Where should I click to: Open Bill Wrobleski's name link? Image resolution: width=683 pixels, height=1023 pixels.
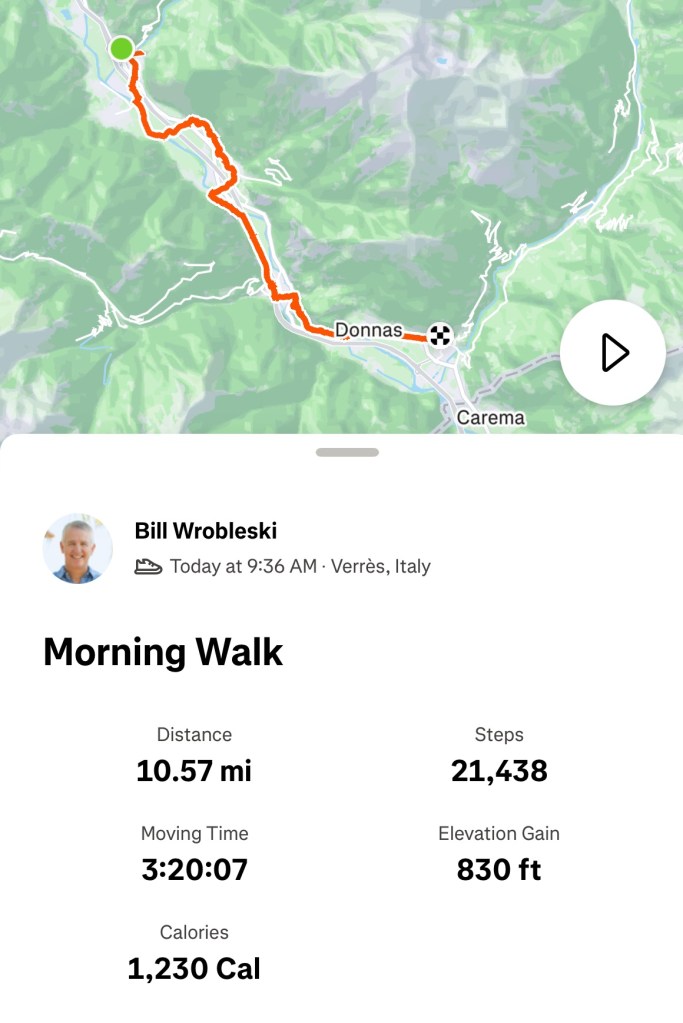[206, 530]
